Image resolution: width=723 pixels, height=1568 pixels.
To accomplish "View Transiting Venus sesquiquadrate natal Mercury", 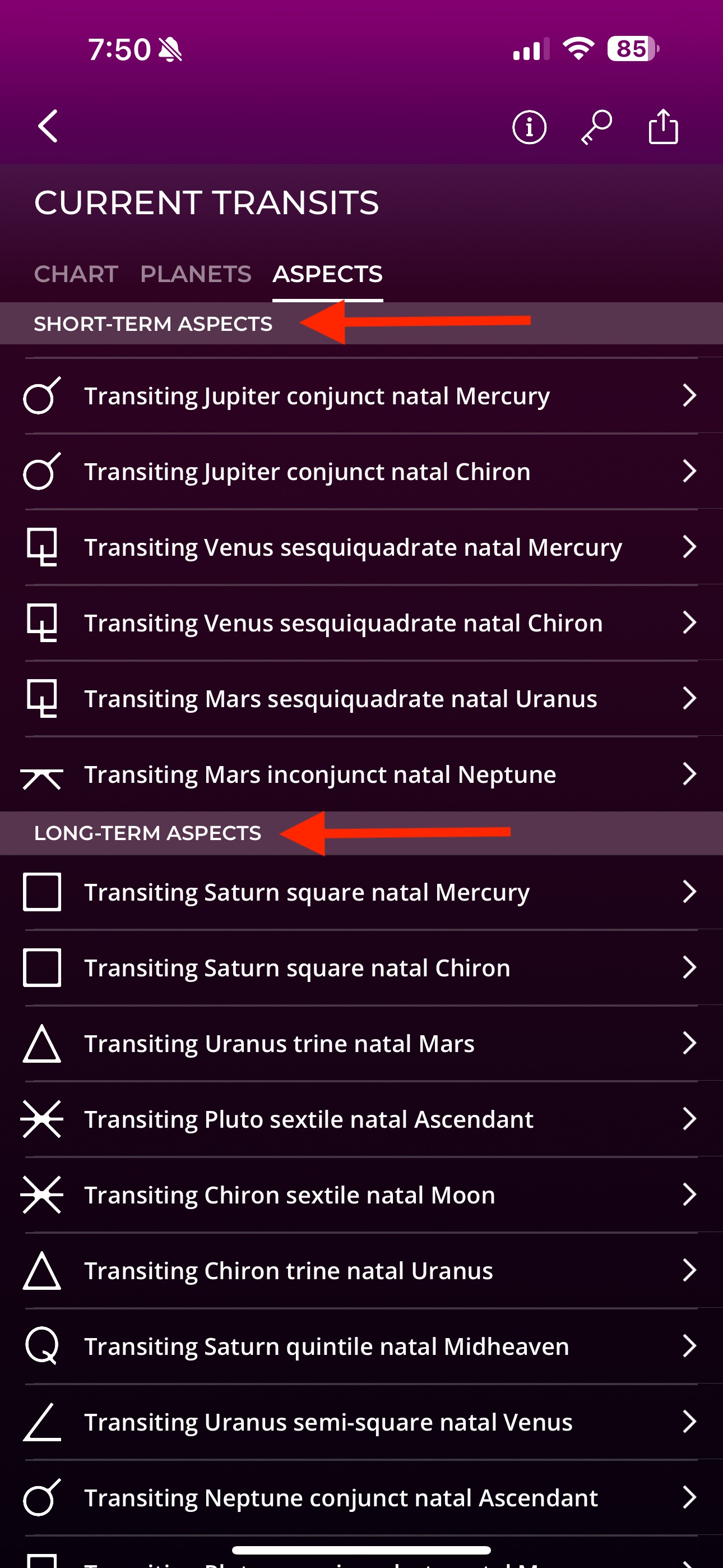I will point(361,547).
